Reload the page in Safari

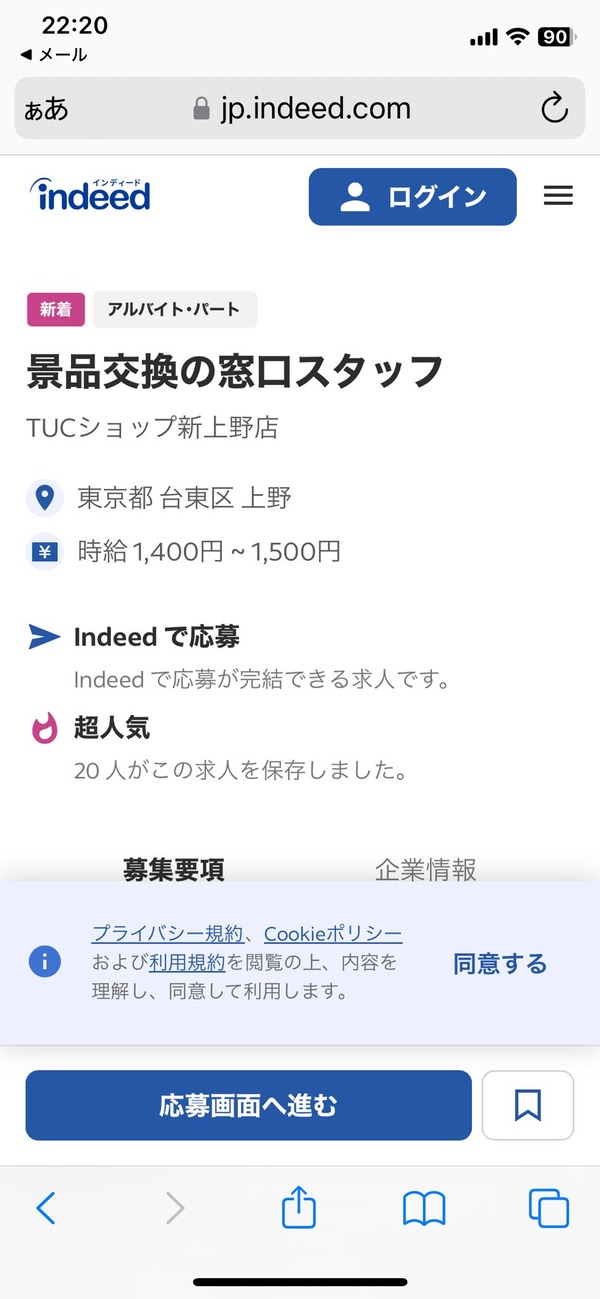point(554,109)
